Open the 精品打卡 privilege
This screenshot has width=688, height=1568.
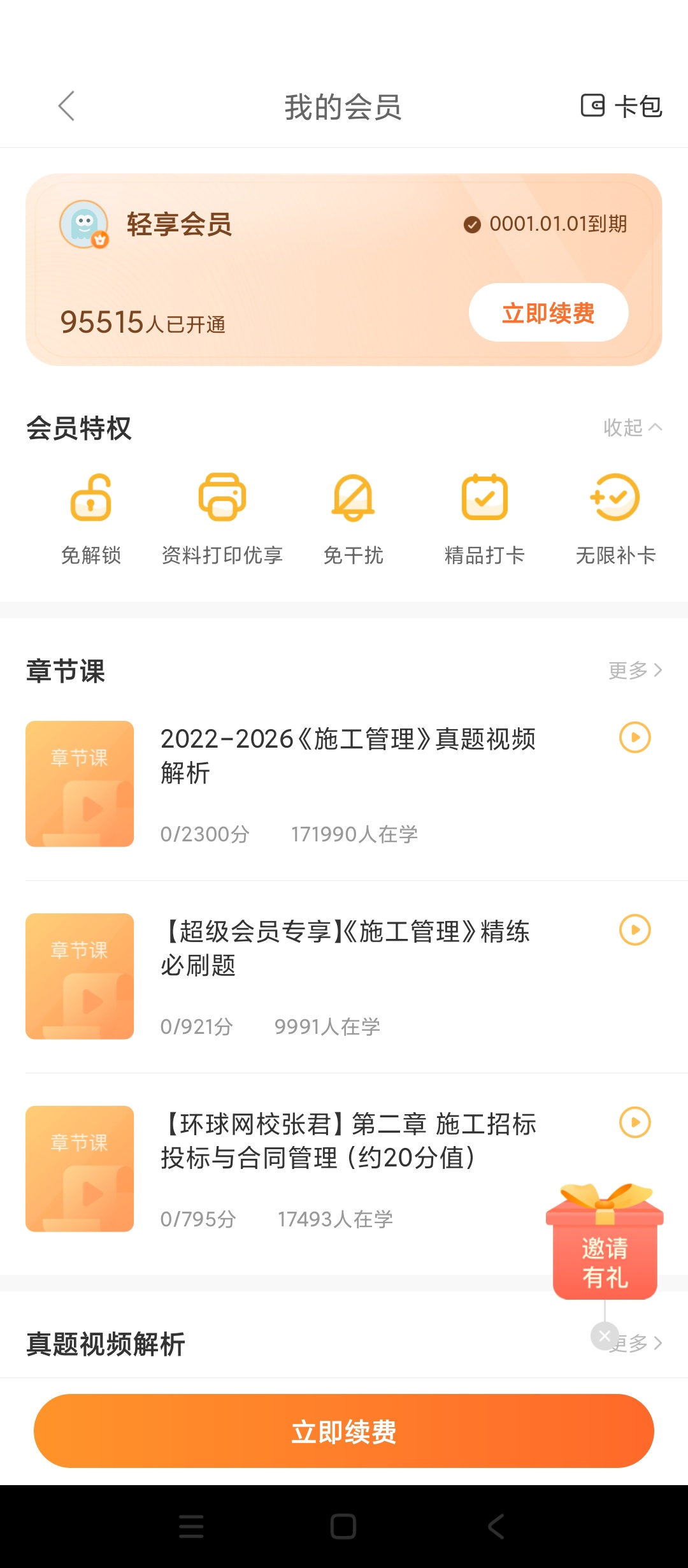point(484,519)
